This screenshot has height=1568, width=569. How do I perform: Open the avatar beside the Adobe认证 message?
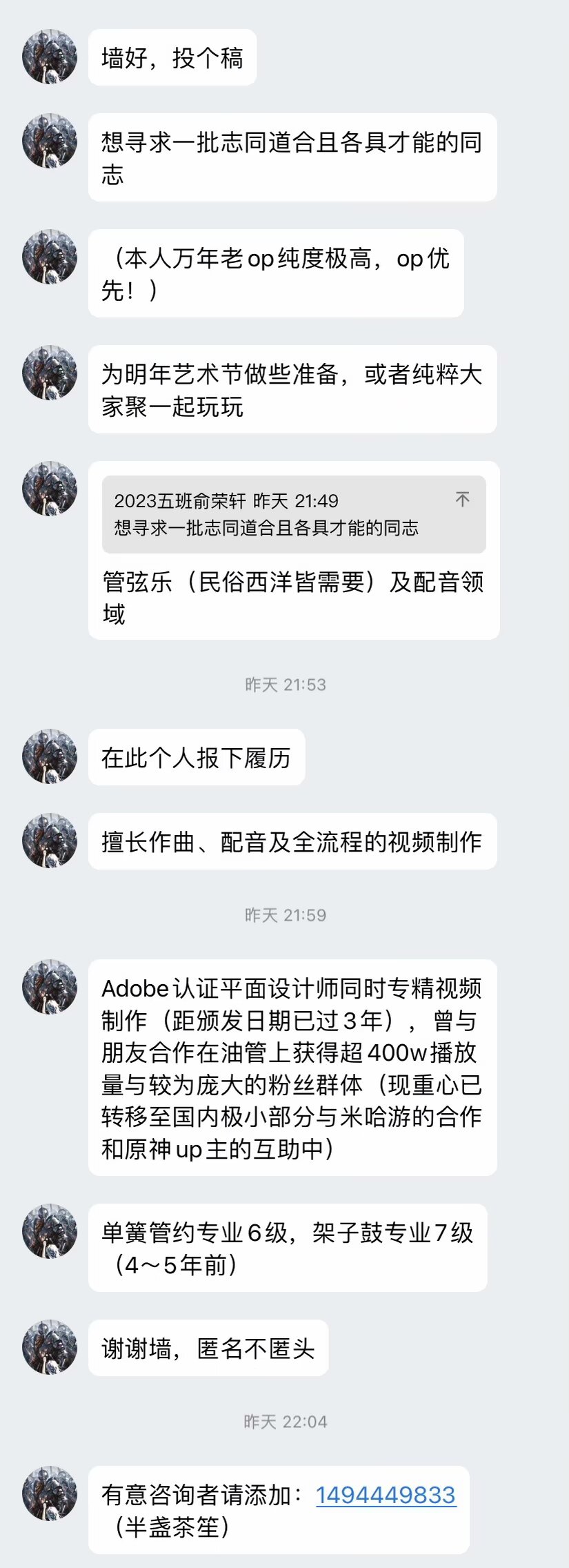(50, 987)
